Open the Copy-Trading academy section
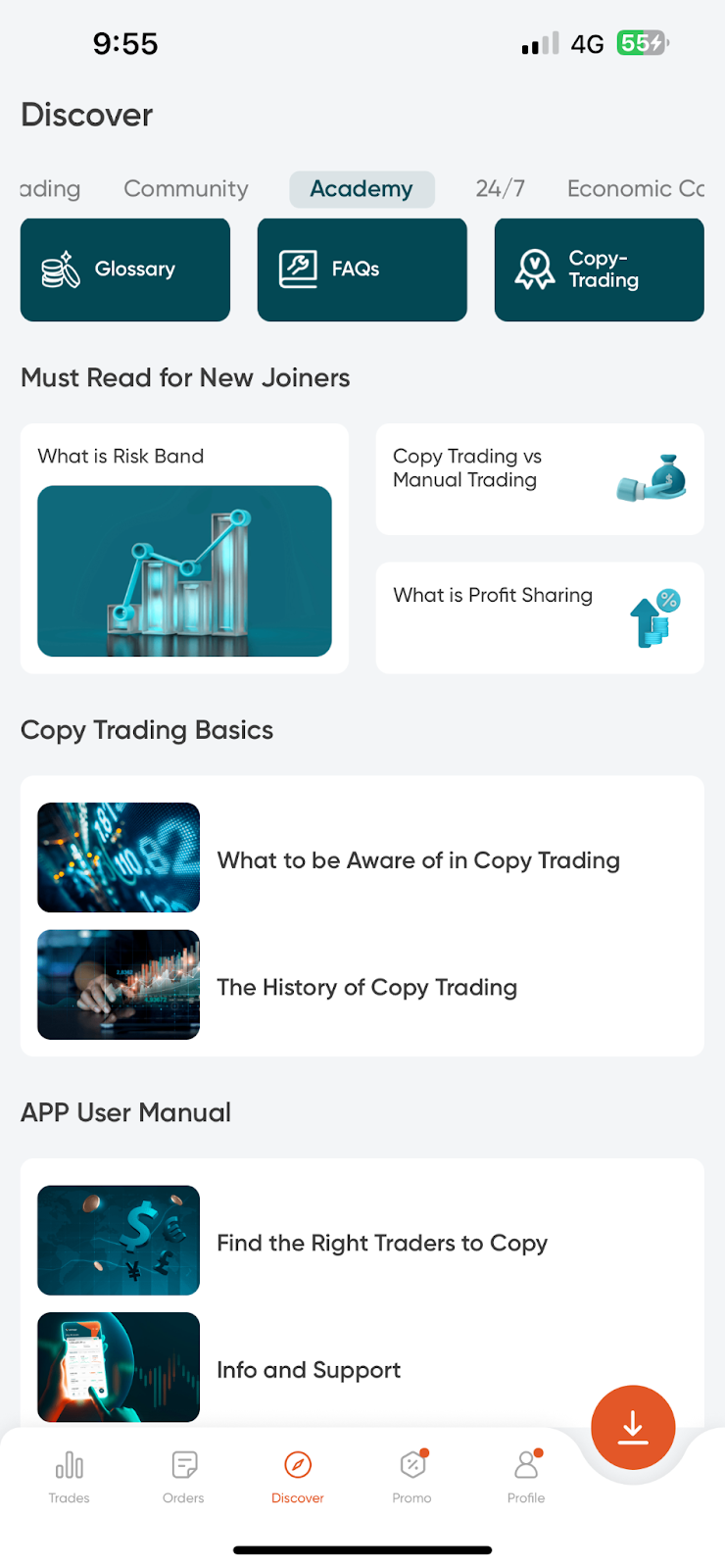This screenshot has width=725, height=1568. [x=600, y=269]
